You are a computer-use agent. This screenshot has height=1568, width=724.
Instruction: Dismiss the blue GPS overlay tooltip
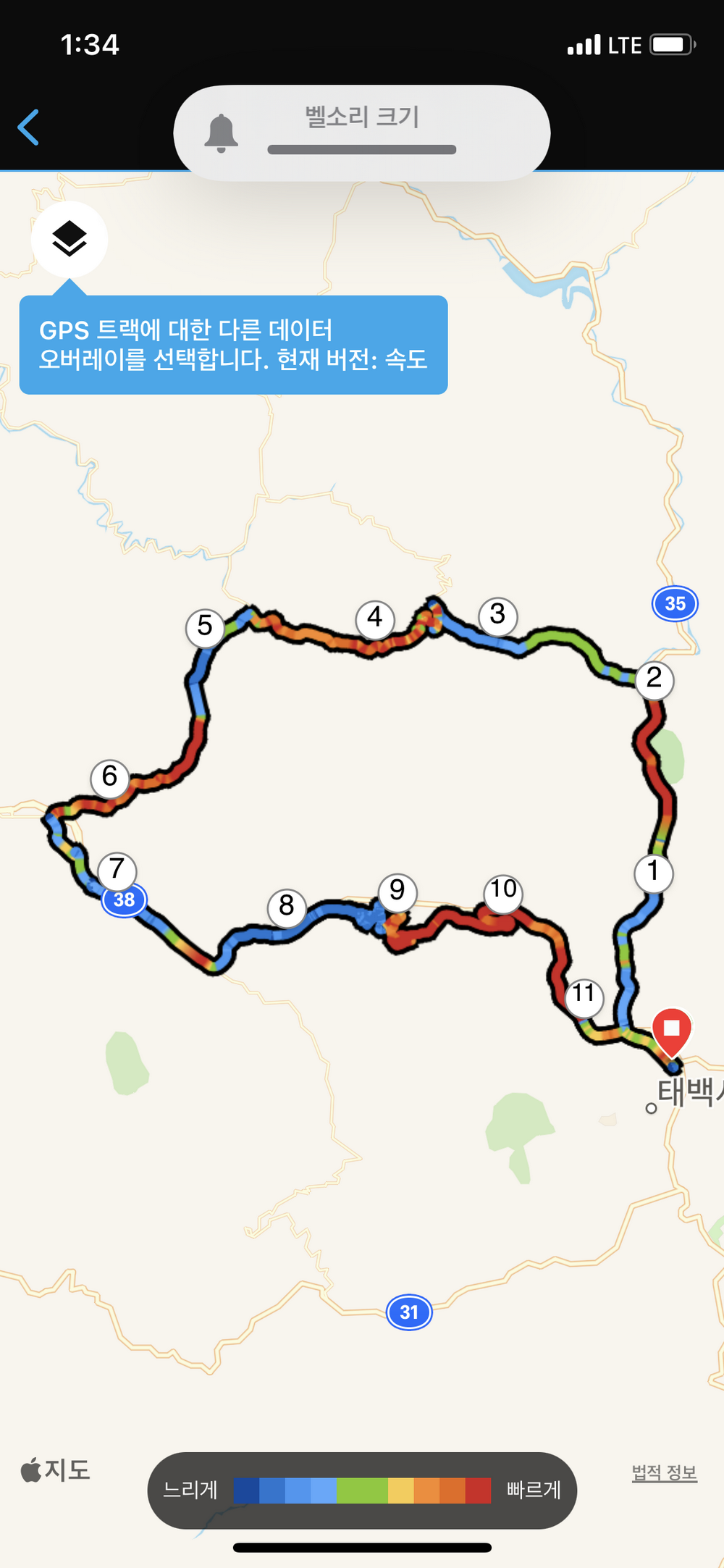pyautogui.click(x=233, y=345)
